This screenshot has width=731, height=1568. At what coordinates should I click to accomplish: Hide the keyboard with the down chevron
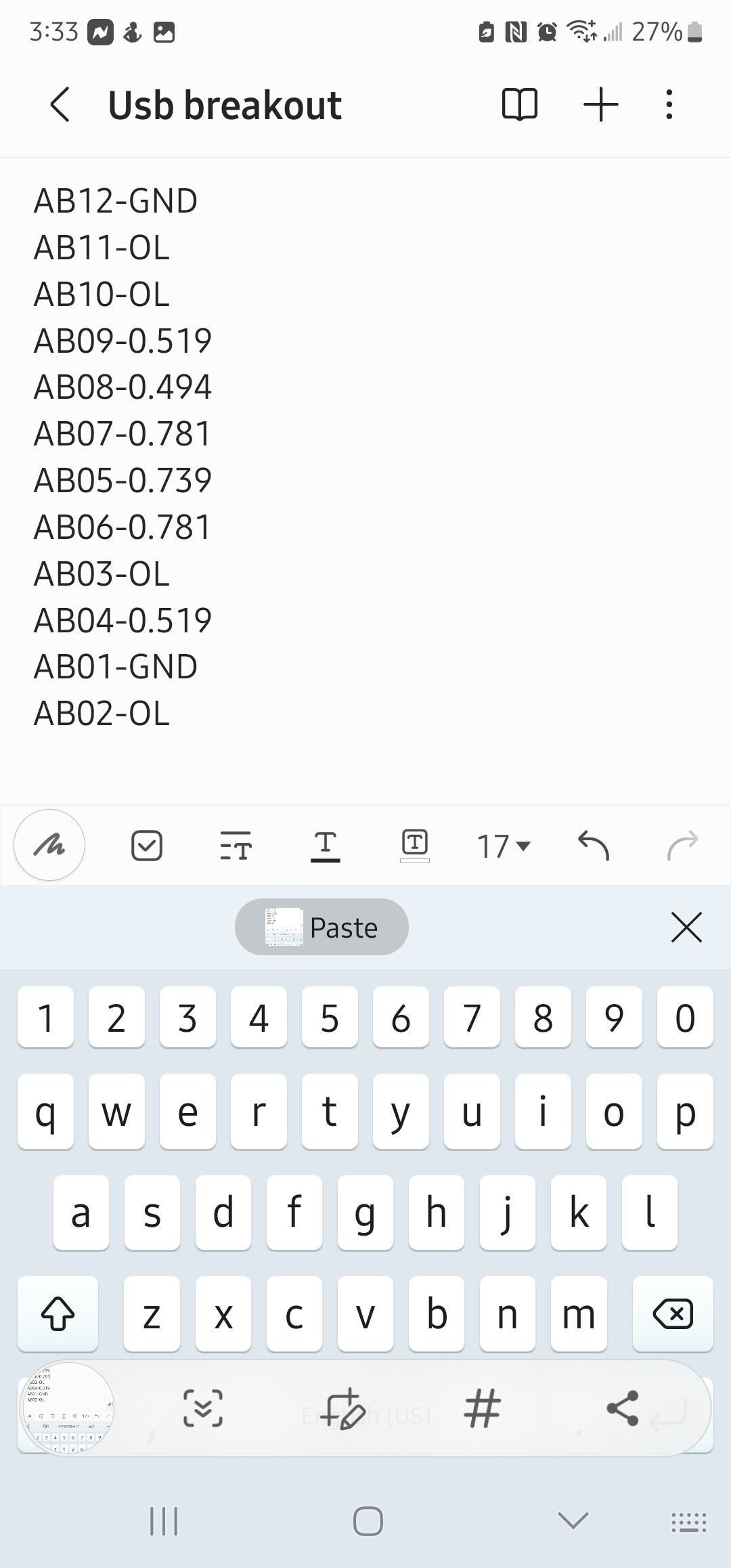[x=573, y=1521]
